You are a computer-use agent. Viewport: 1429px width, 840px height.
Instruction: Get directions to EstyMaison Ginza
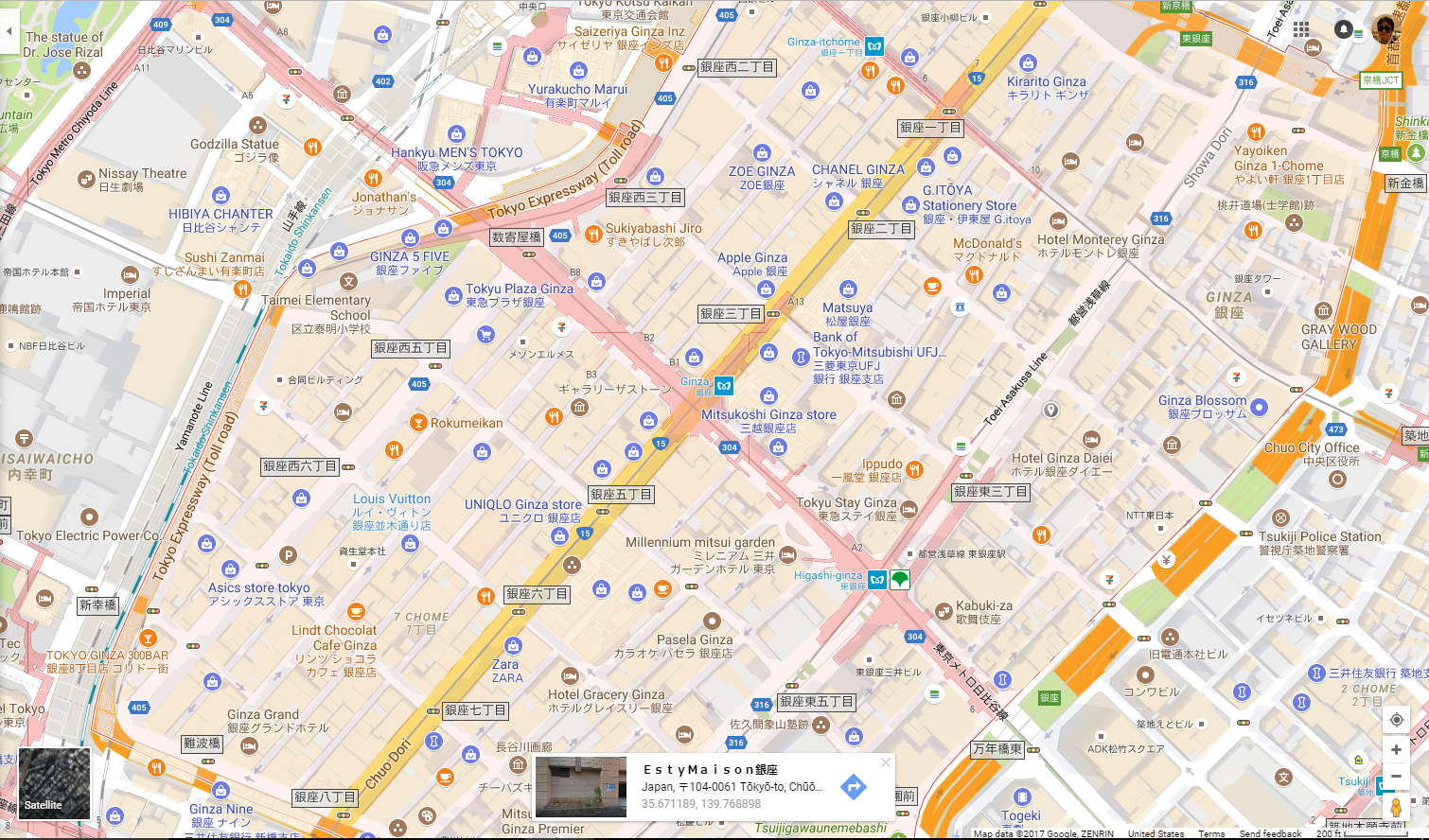point(854,787)
